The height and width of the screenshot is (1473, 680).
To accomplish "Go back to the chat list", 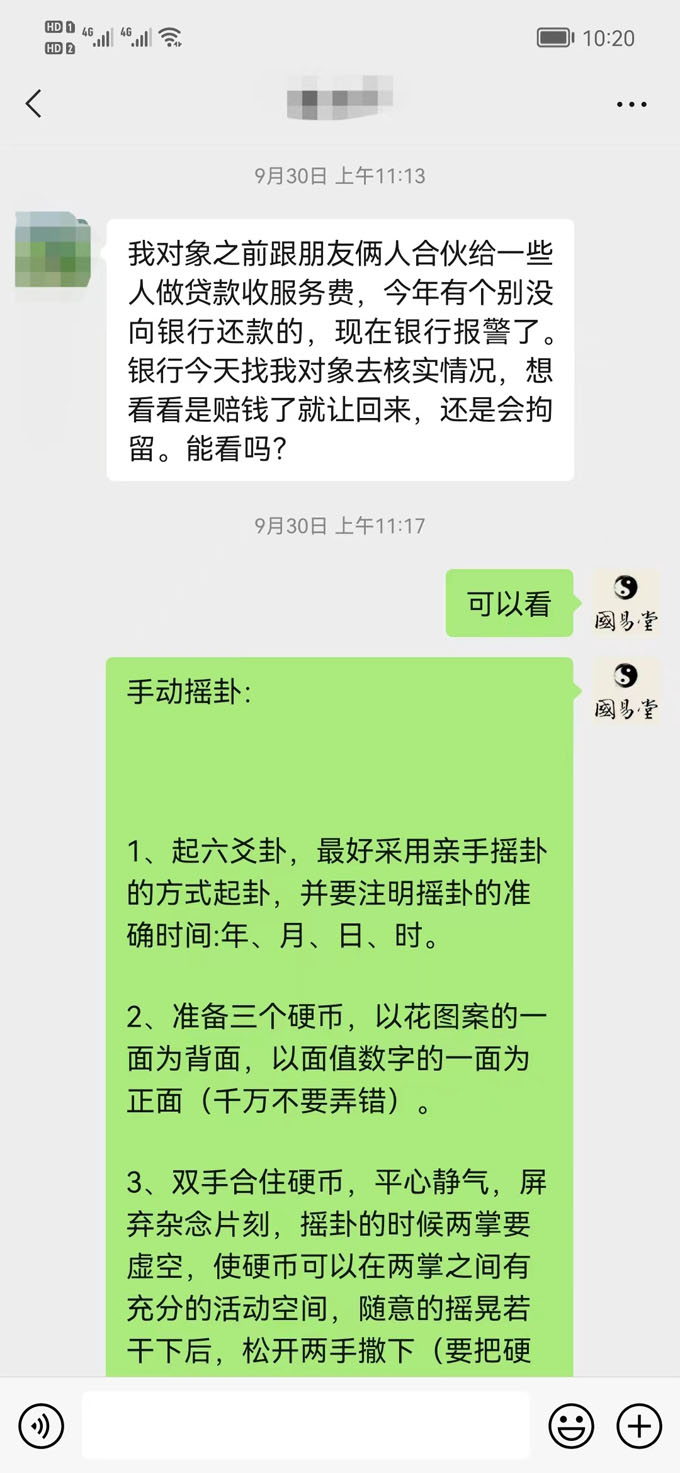I will pyautogui.click(x=34, y=103).
